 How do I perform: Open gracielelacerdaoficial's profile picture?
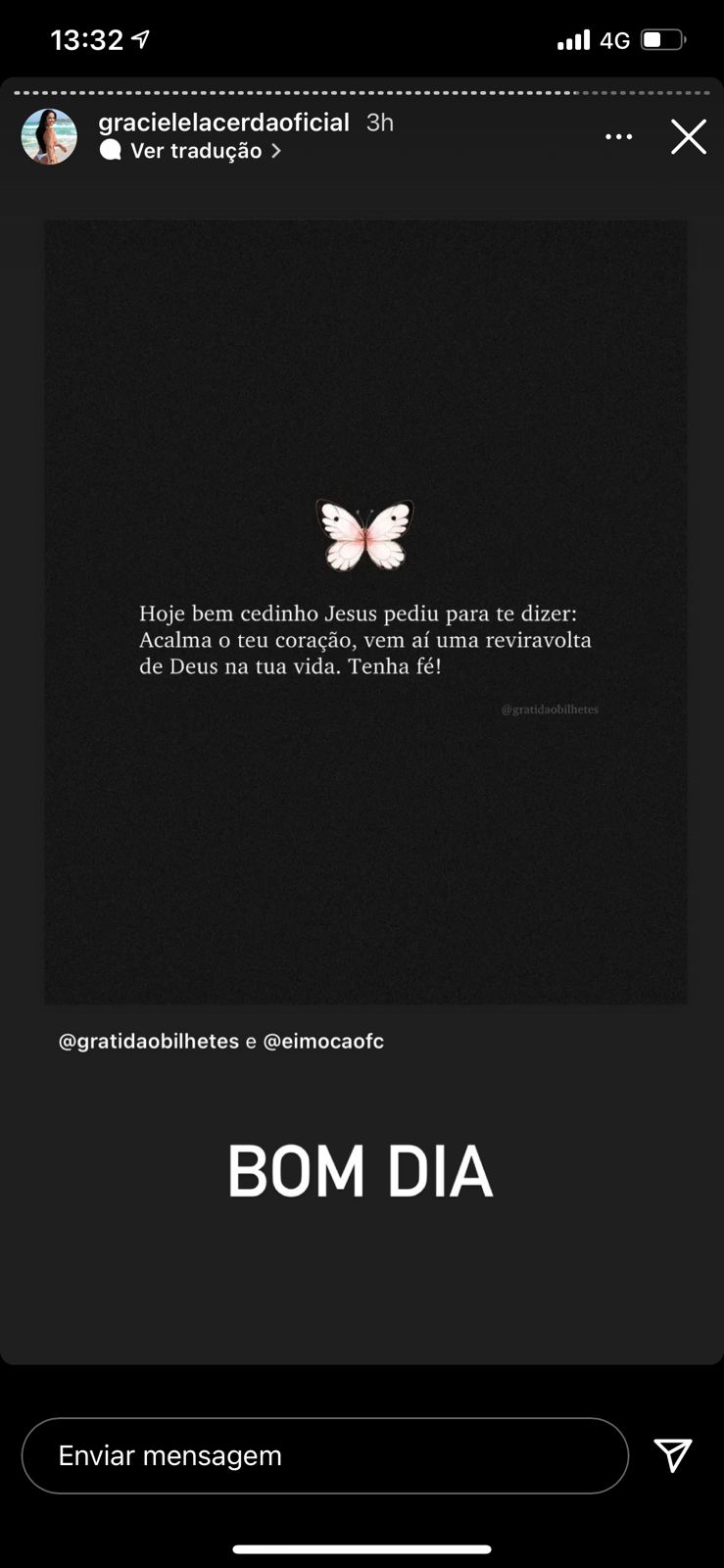pyautogui.click(x=49, y=136)
